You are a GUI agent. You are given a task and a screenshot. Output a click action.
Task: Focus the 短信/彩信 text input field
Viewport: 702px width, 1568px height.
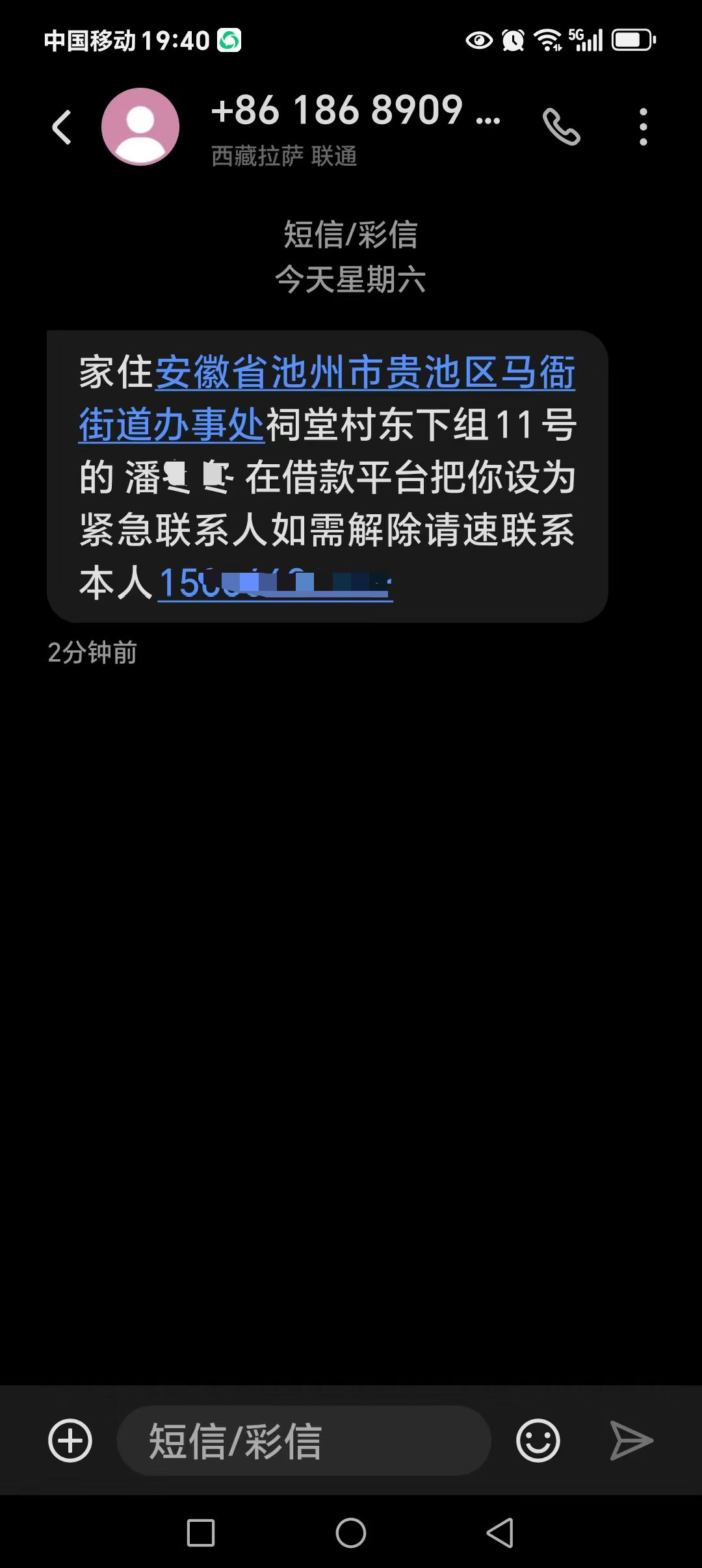303,1441
